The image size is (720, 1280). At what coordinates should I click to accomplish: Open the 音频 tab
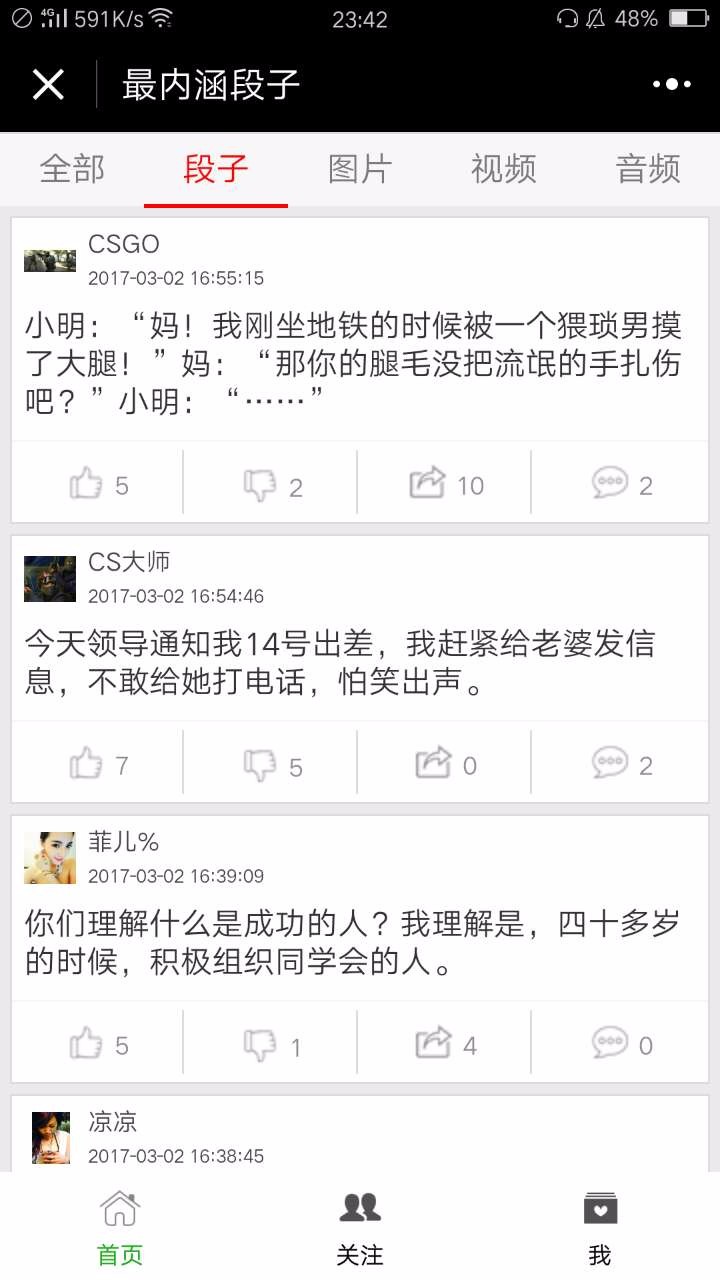pos(648,169)
